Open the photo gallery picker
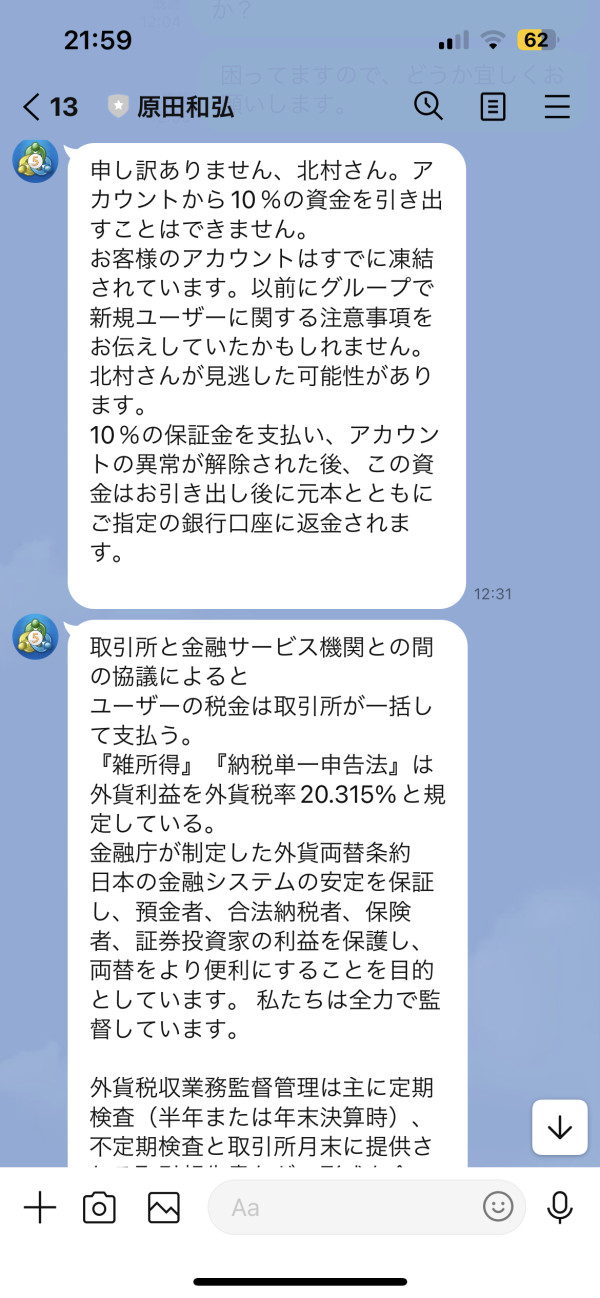Image resolution: width=600 pixels, height=1298 pixels. click(x=163, y=1208)
